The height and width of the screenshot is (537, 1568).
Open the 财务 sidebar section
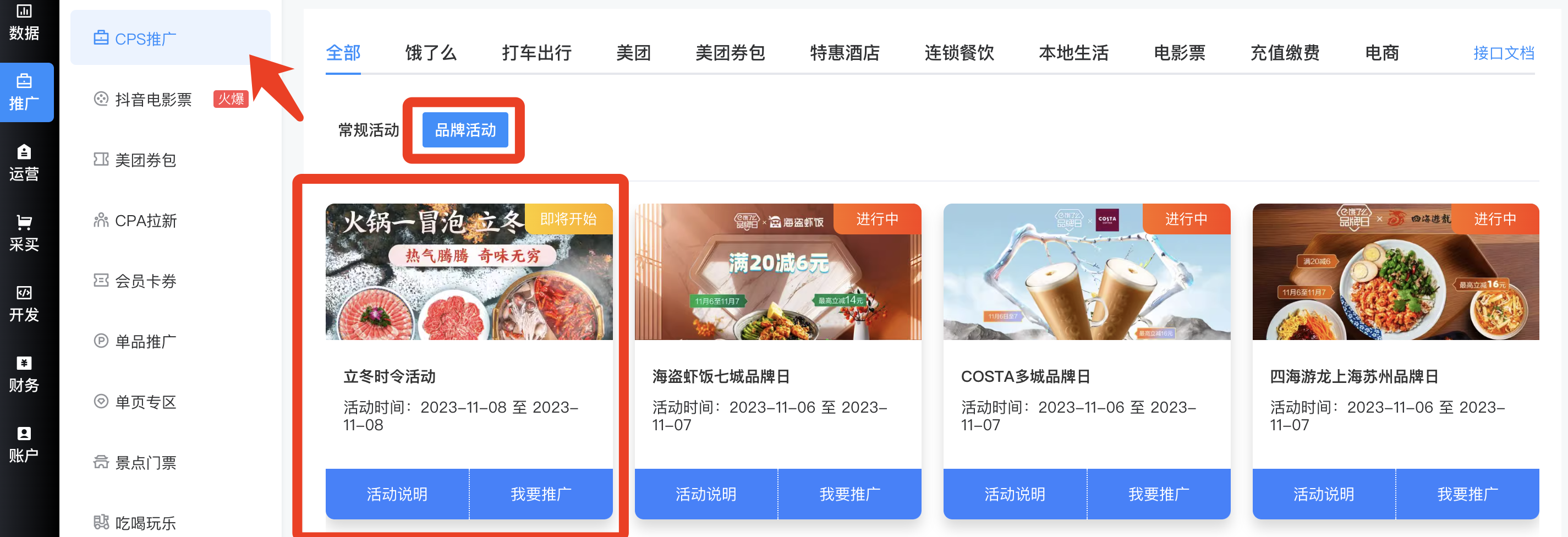coord(24,374)
